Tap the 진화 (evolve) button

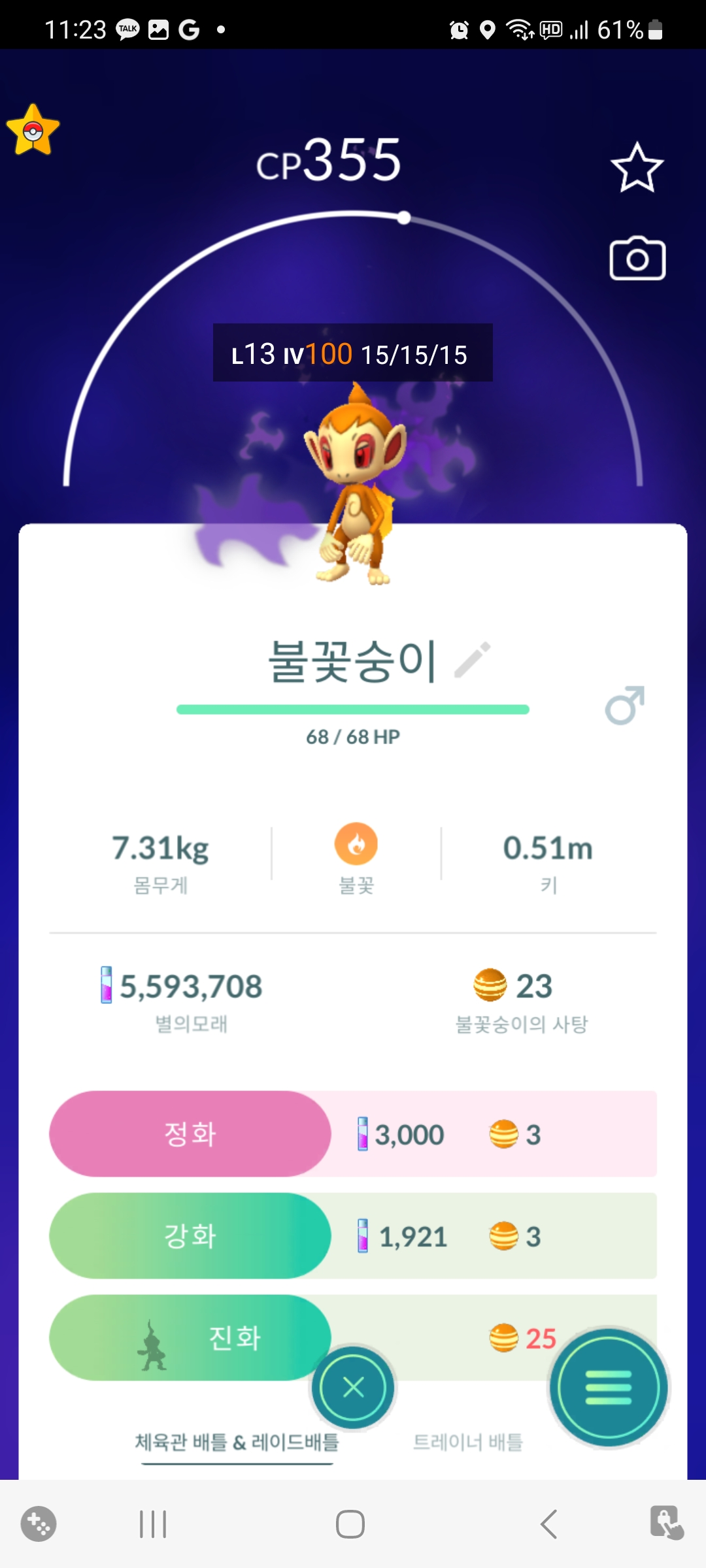coord(190,1337)
